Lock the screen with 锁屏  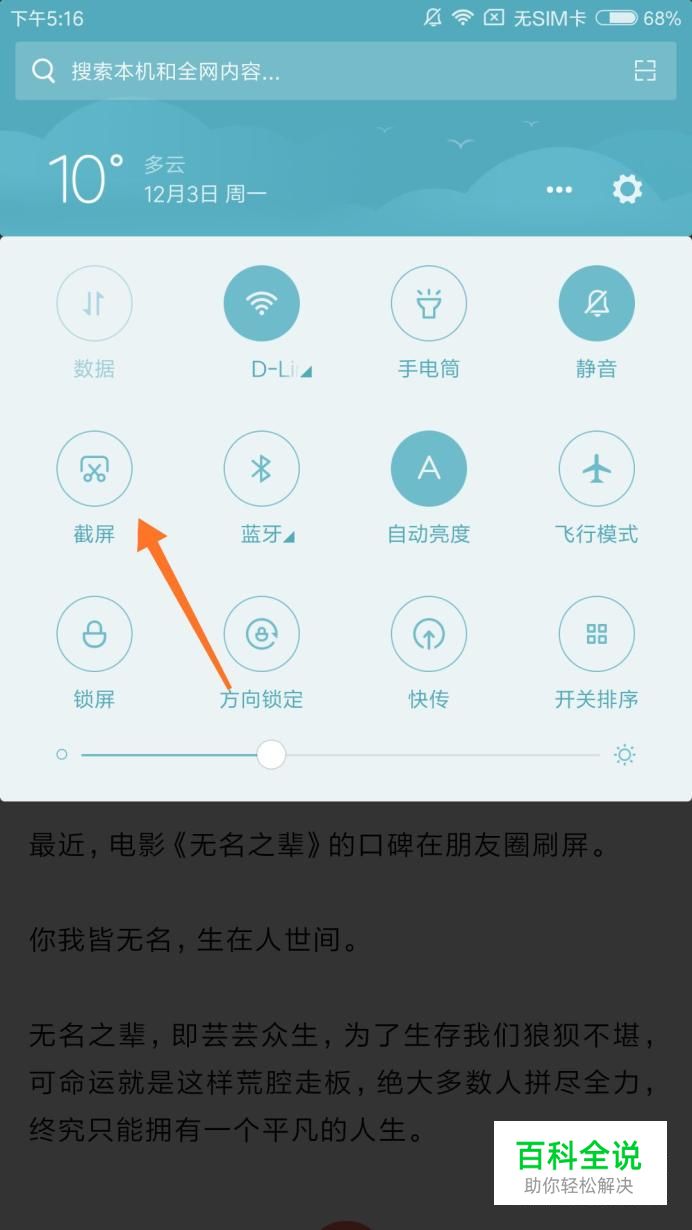(94, 634)
